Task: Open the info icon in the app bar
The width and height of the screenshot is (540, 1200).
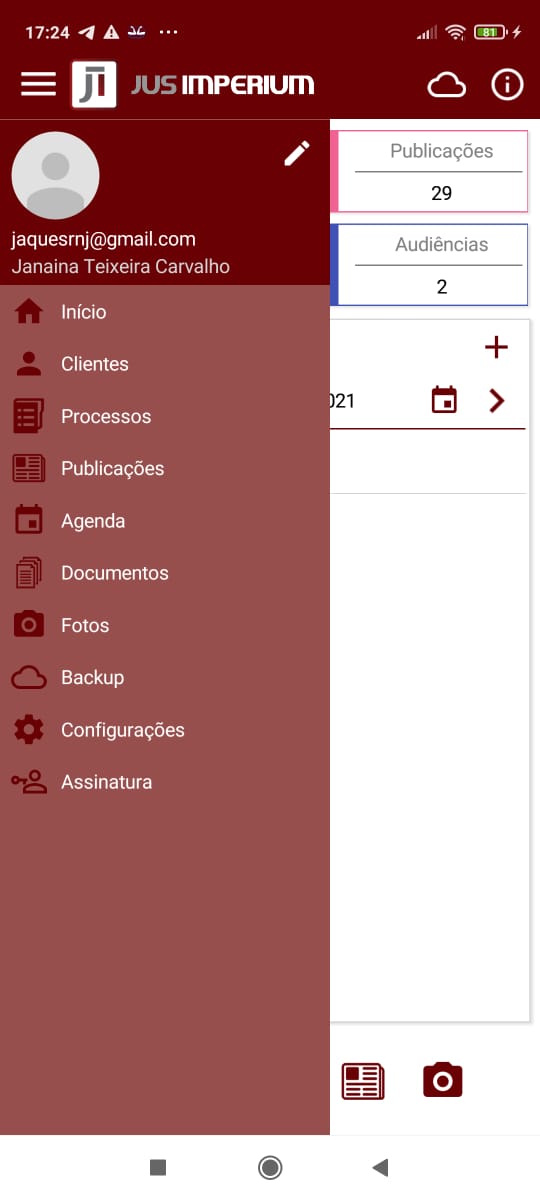Action: tap(507, 85)
